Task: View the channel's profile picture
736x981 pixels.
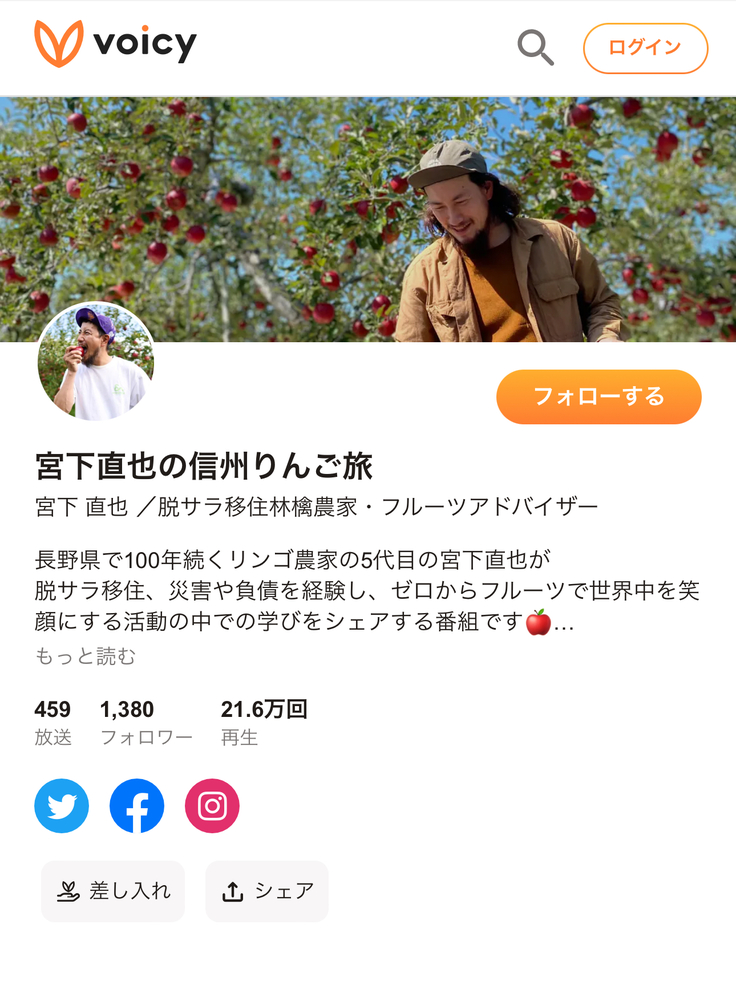Action: (x=96, y=361)
